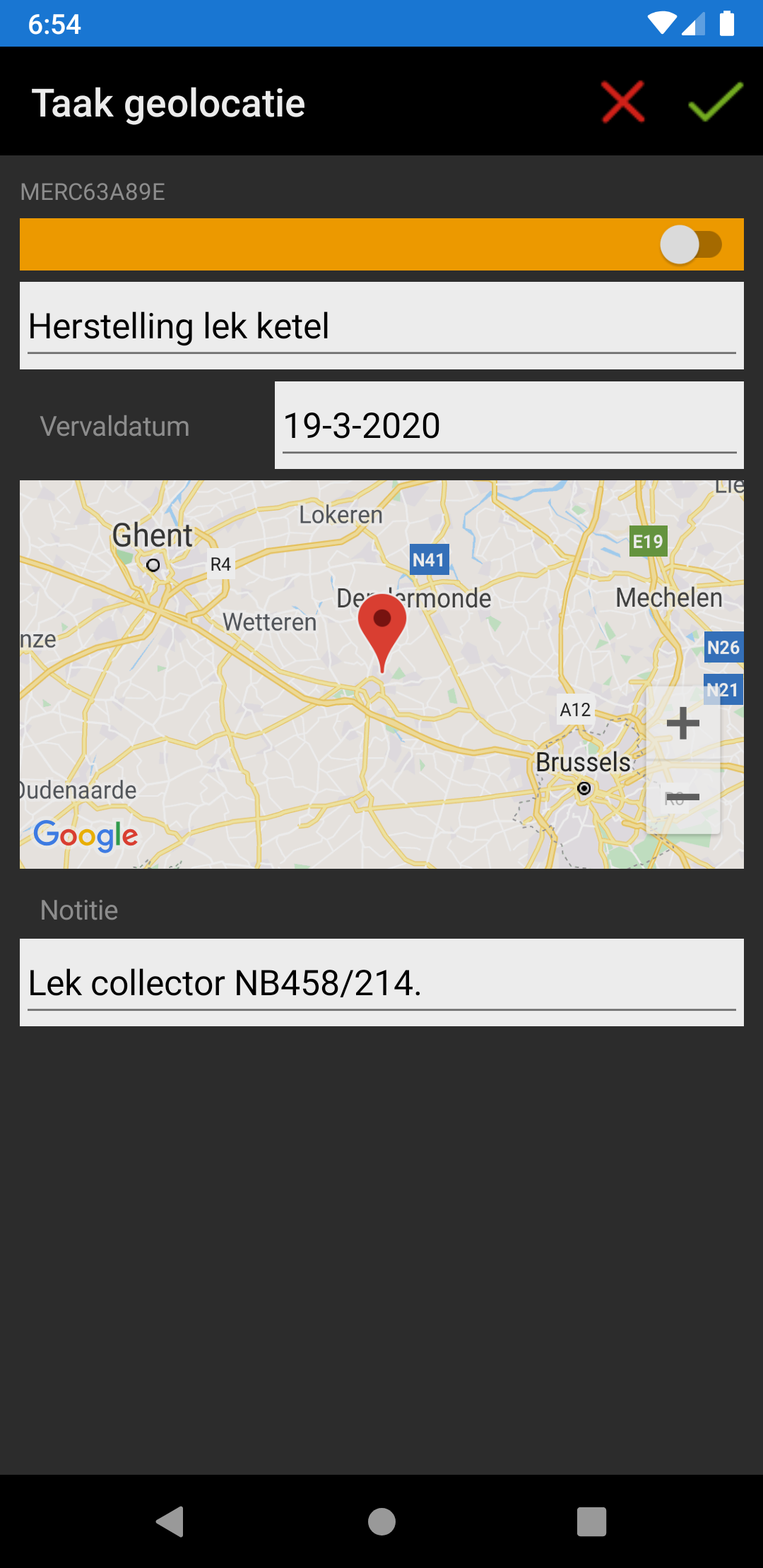763x1568 pixels.
Task: Zoom out on the map
Action: tap(682, 797)
